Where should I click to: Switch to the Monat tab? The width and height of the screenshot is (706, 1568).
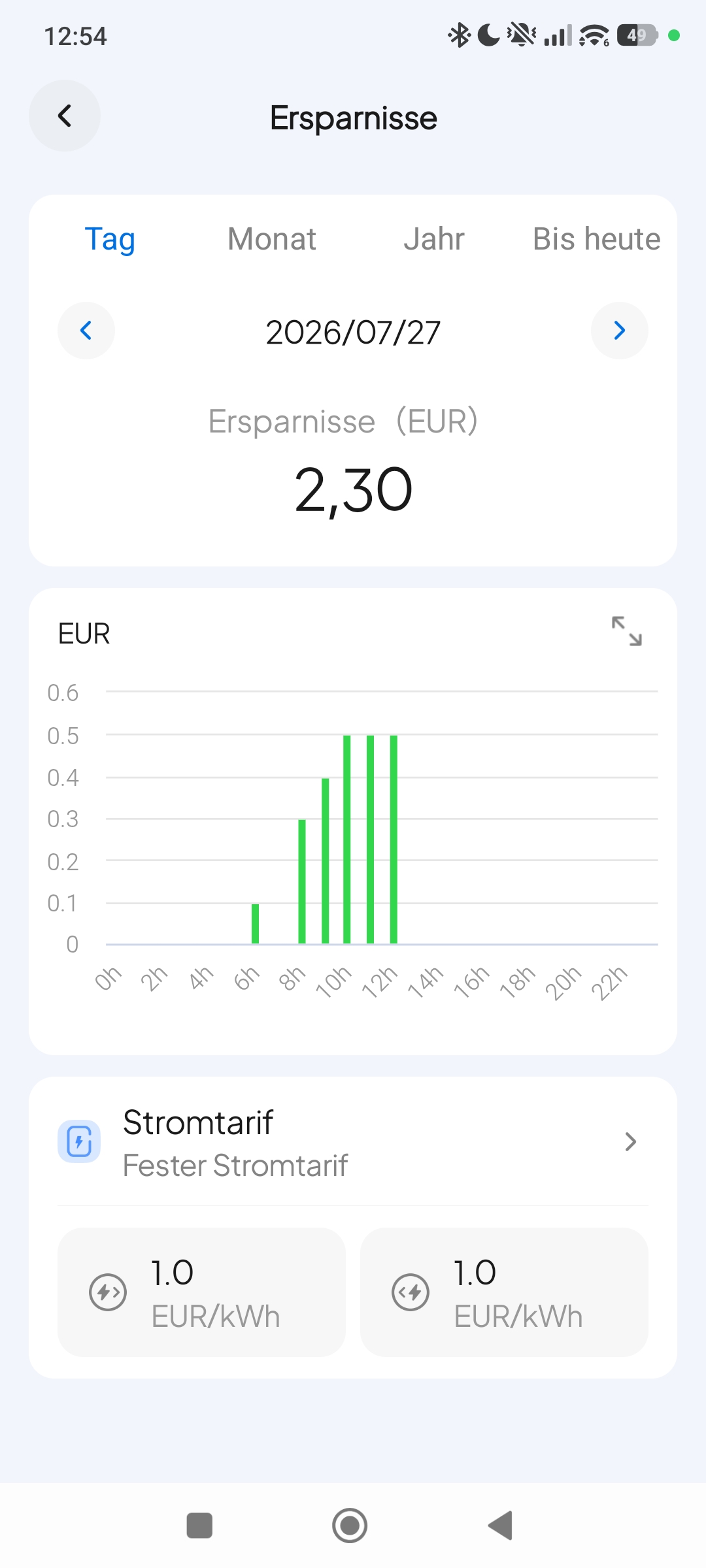[x=272, y=239]
